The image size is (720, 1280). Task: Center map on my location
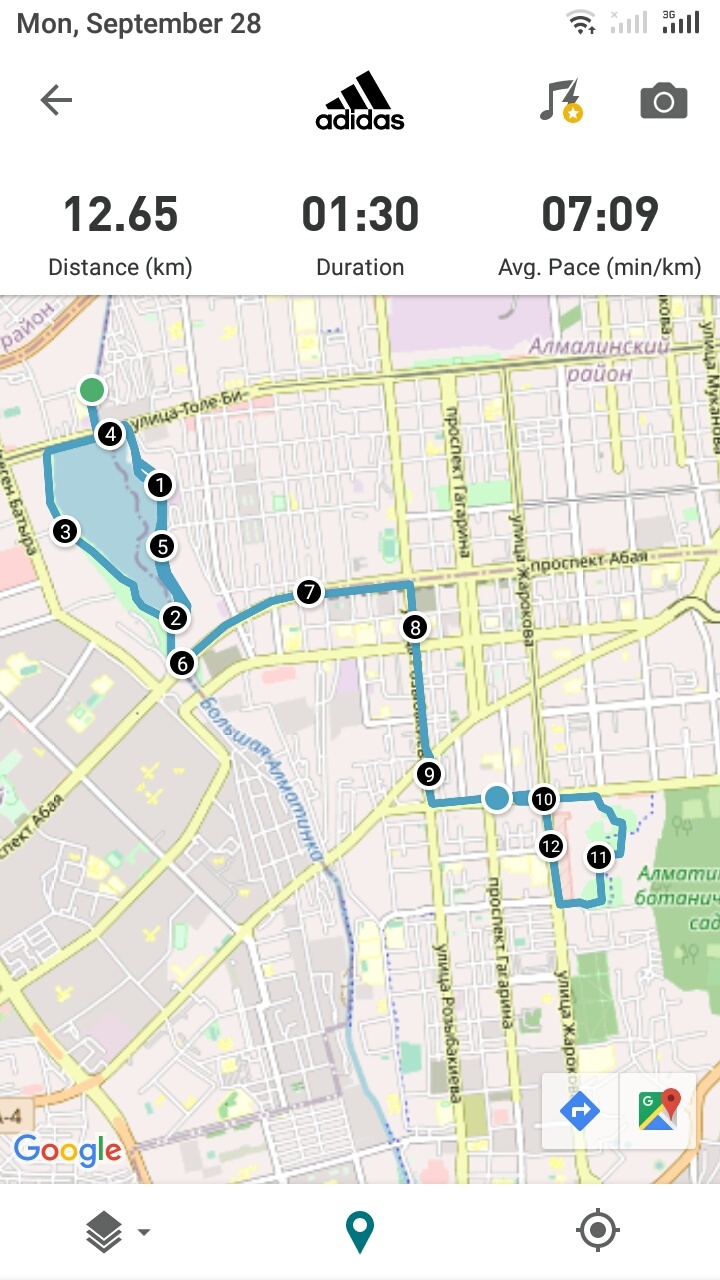point(598,1231)
